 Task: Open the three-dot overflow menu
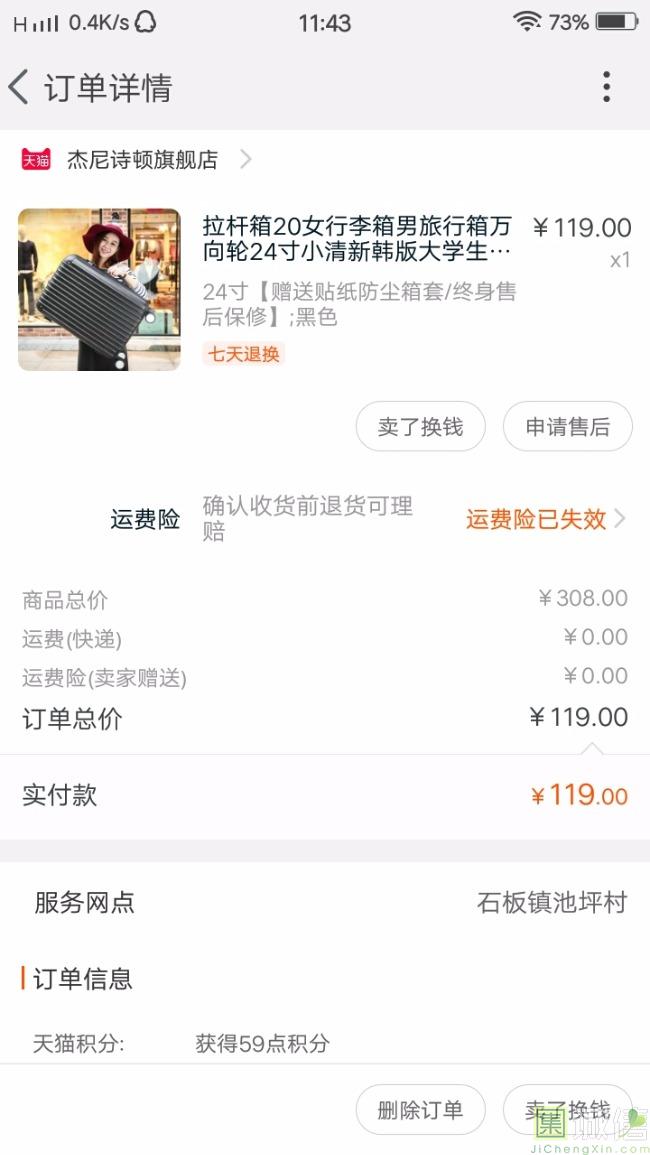pos(606,87)
